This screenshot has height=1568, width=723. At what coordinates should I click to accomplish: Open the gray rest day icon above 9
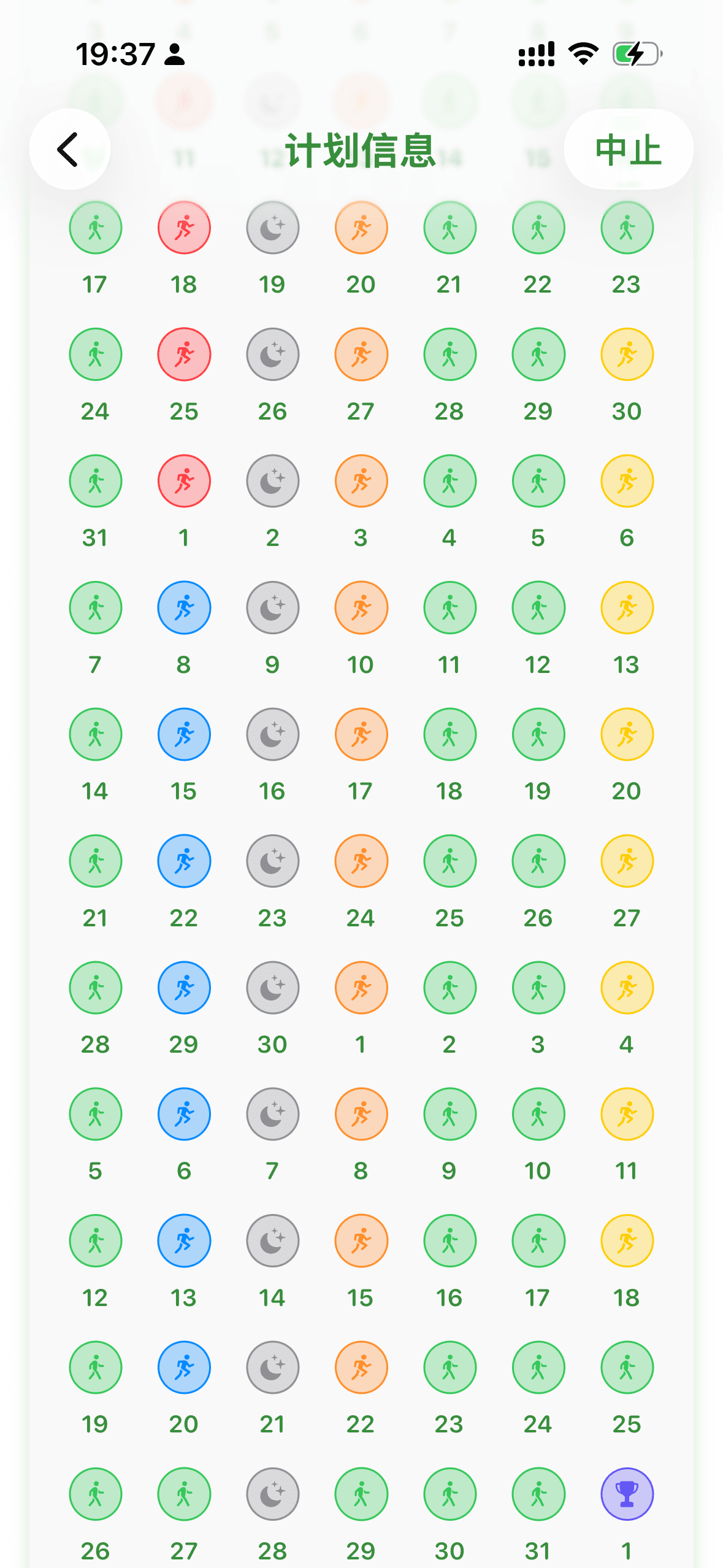(x=272, y=608)
